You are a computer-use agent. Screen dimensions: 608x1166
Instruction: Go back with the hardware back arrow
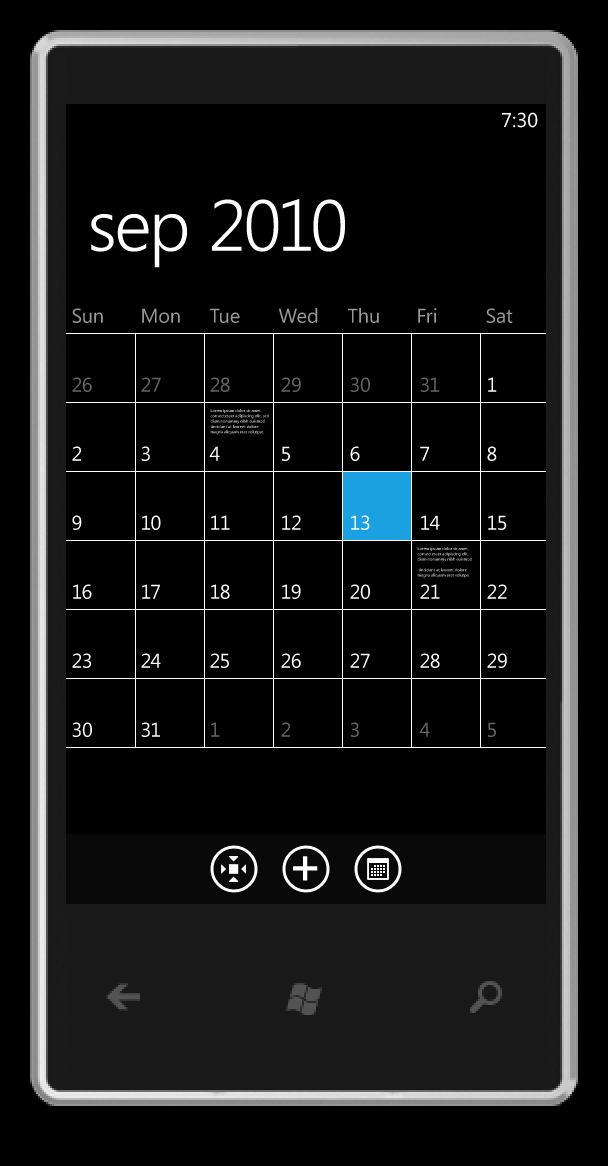click(123, 996)
